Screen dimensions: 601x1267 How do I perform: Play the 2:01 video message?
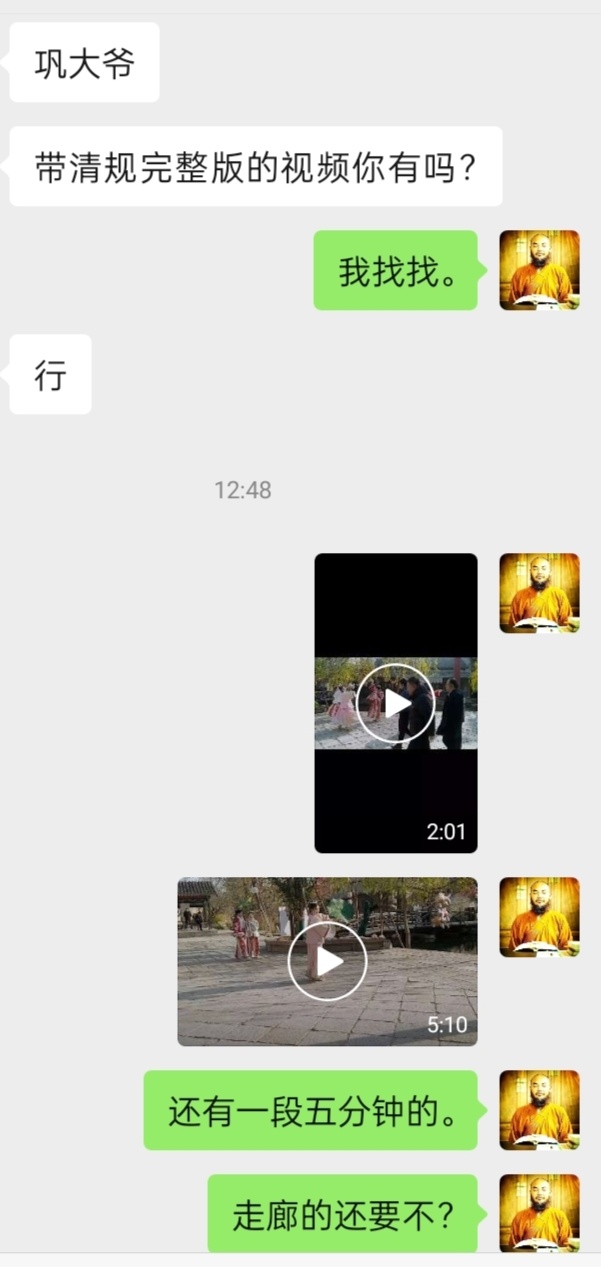tap(396, 703)
